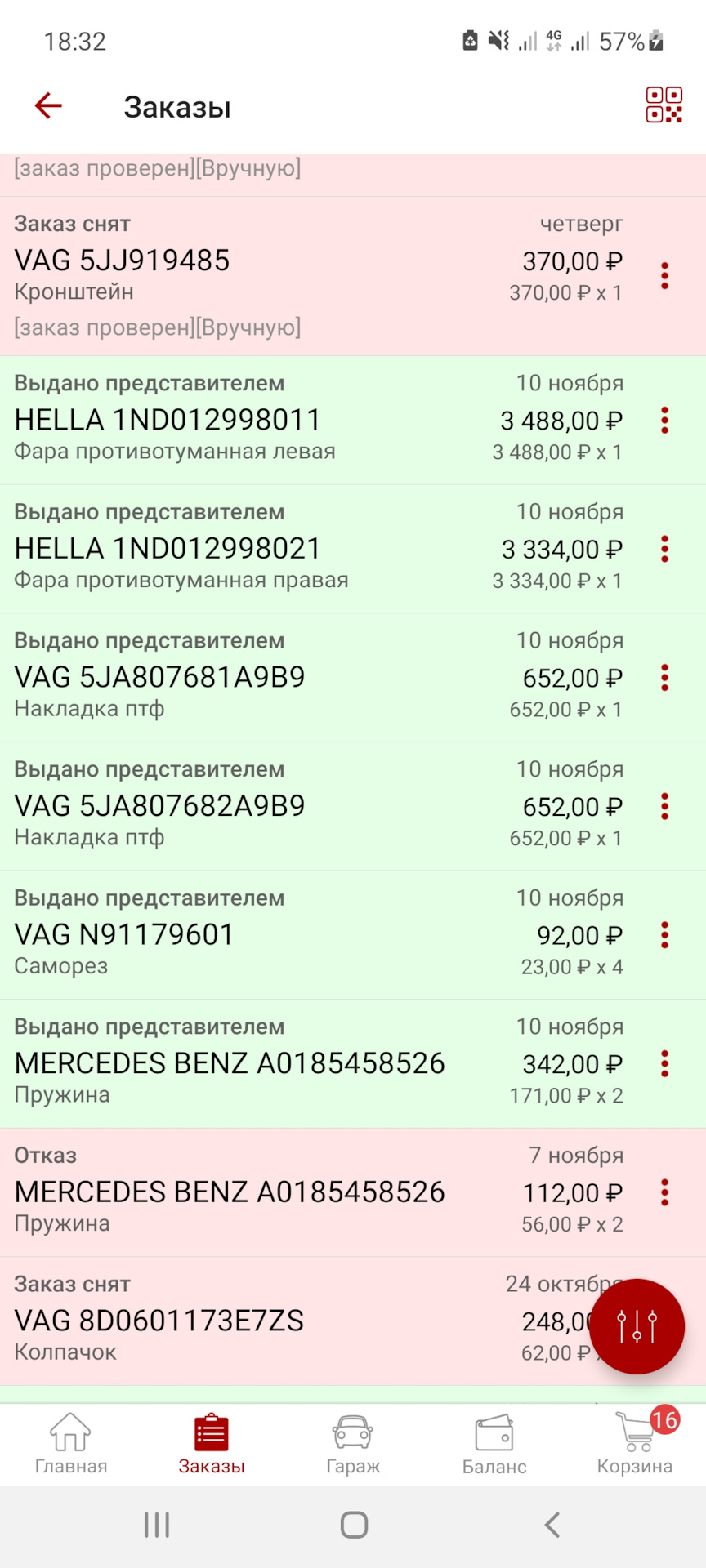706x1568 pixels.
Task: Open options for VAG N91179601 Саморез
Action: pos(664,935)
